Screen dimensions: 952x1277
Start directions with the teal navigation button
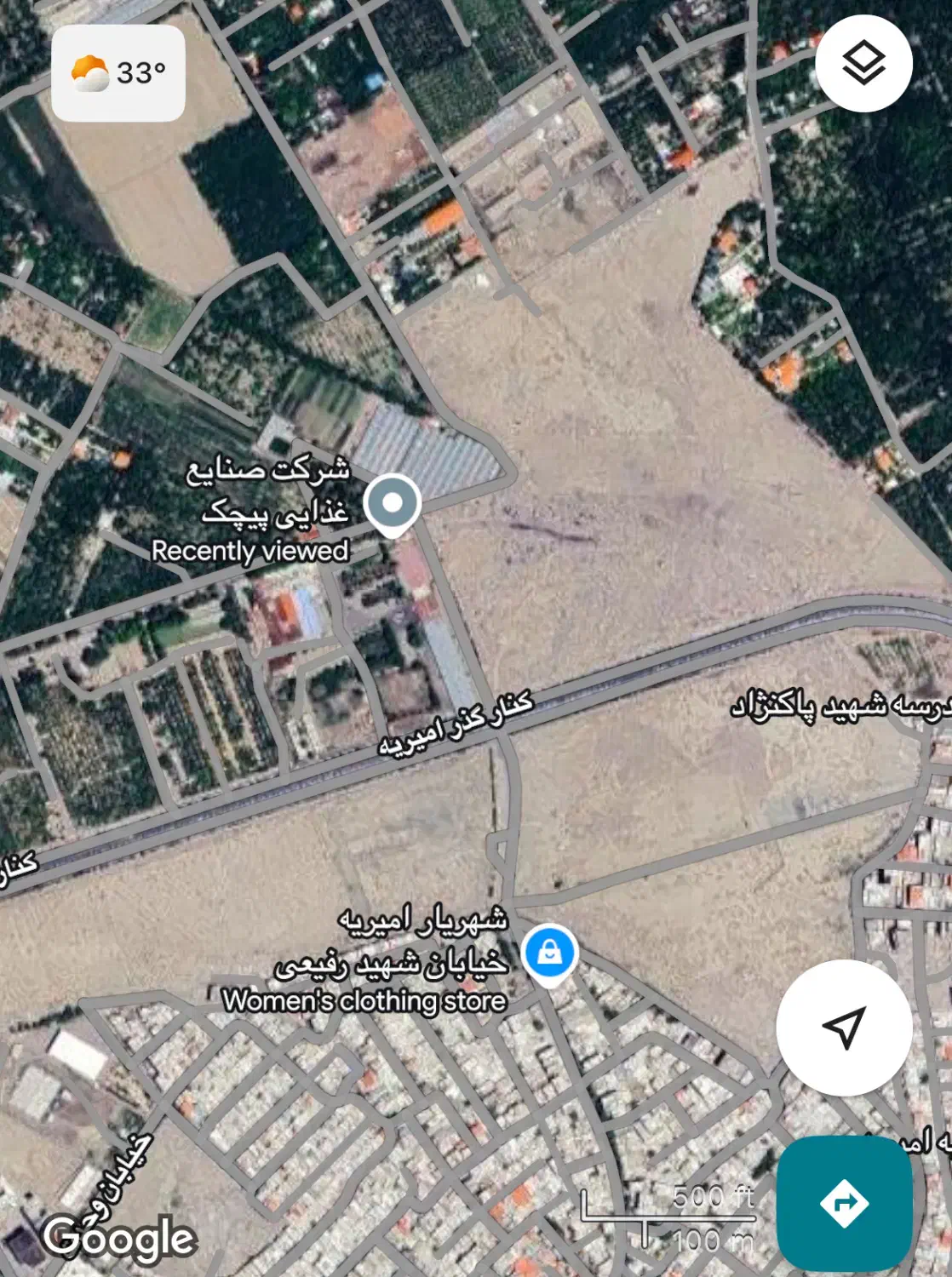point(844,1203)
